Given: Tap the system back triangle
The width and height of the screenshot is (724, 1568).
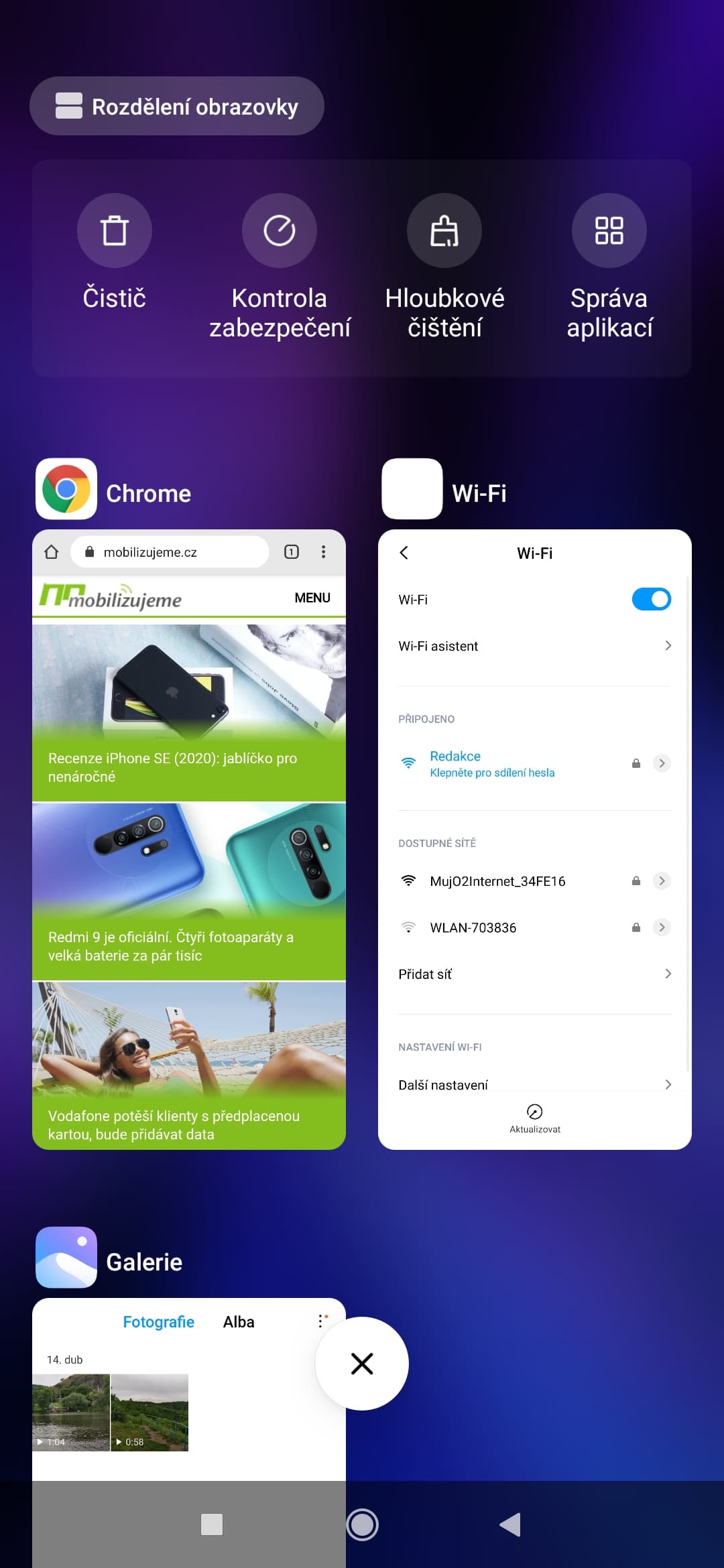Looking at the screenshot, I should (x=511, y=1524).
